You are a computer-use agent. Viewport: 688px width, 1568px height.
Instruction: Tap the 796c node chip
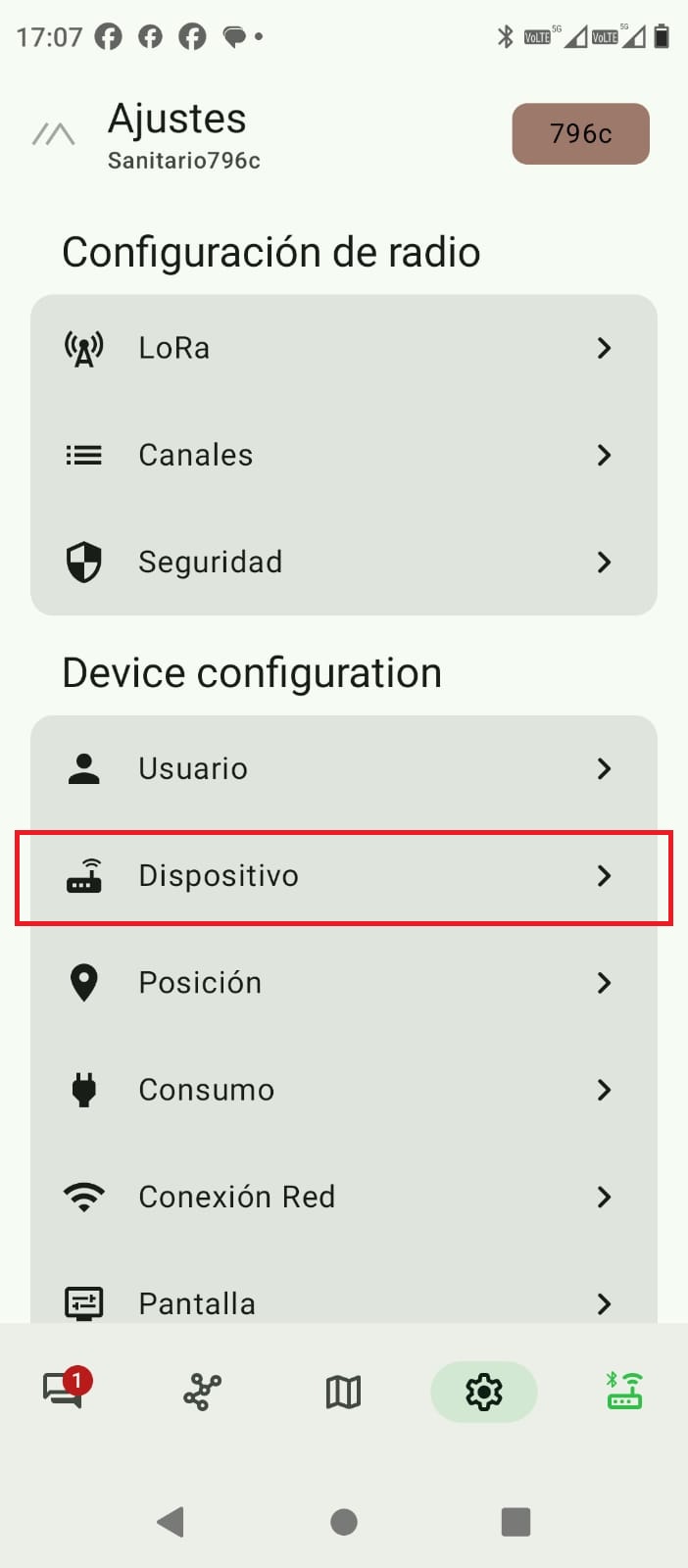click(x=580, y=133)
